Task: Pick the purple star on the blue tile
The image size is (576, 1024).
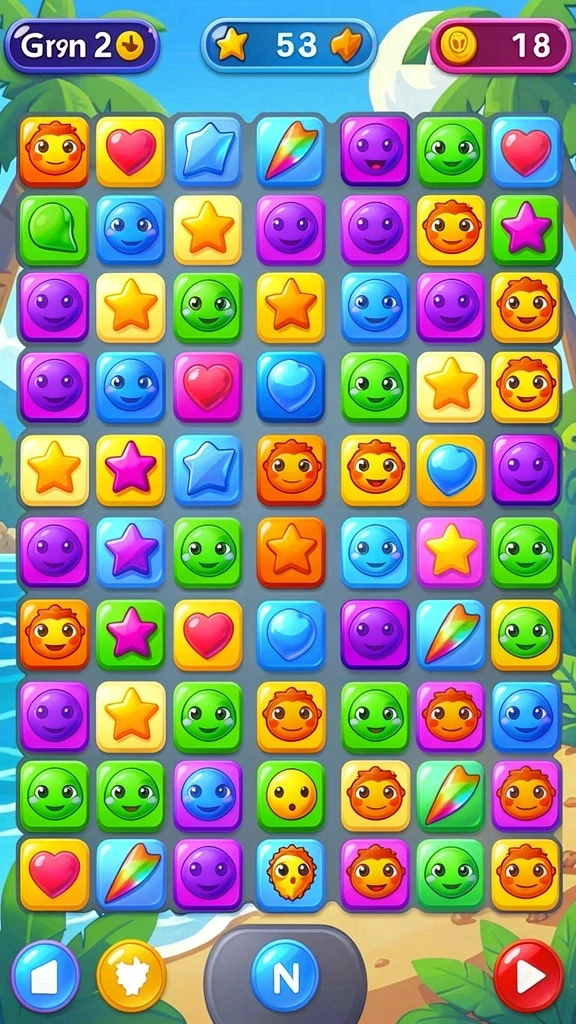Action: (x=131, y=552)
